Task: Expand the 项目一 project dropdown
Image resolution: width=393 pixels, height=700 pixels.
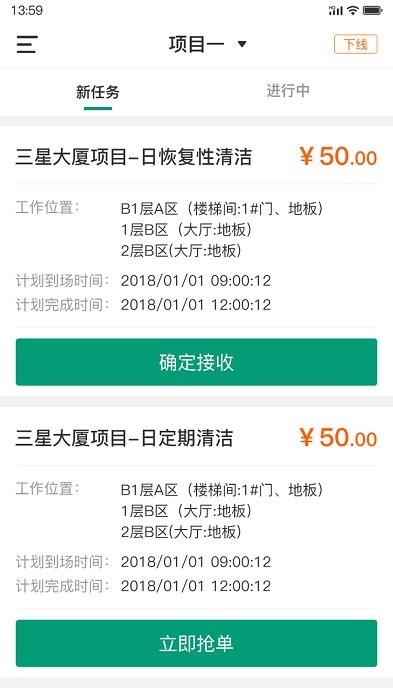Action: (207, 44)
